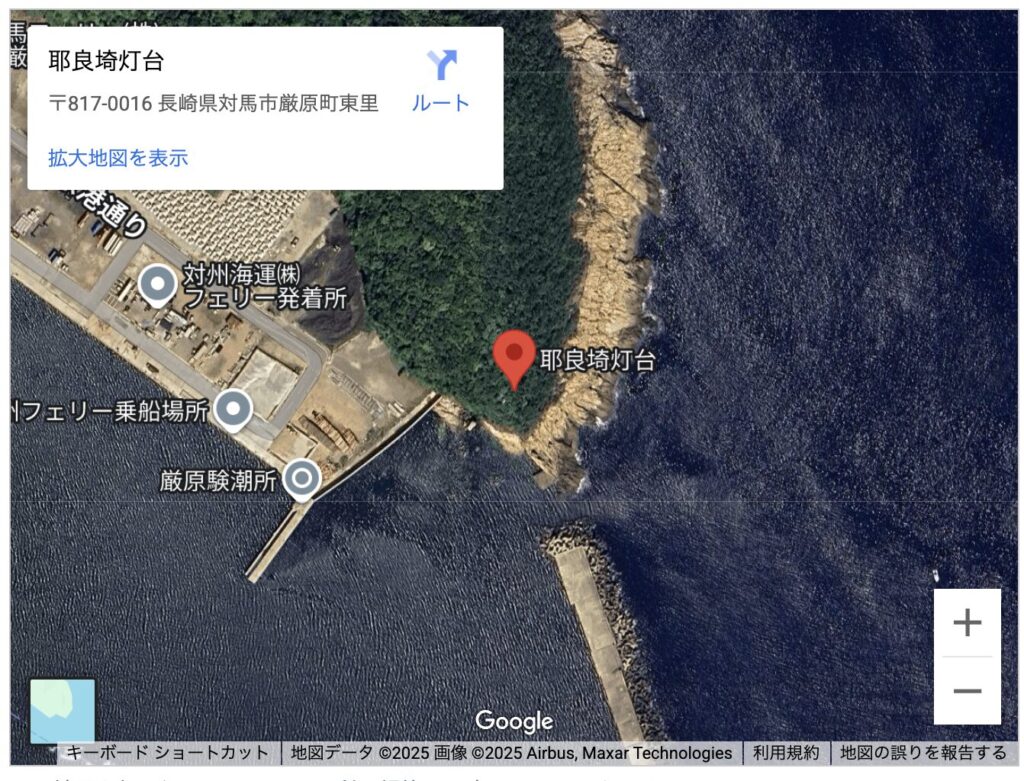This screenshot has width=1024, height=781.
Task: Select the red 耶良埼灯台 pin
Action: [x=515, y=359]
